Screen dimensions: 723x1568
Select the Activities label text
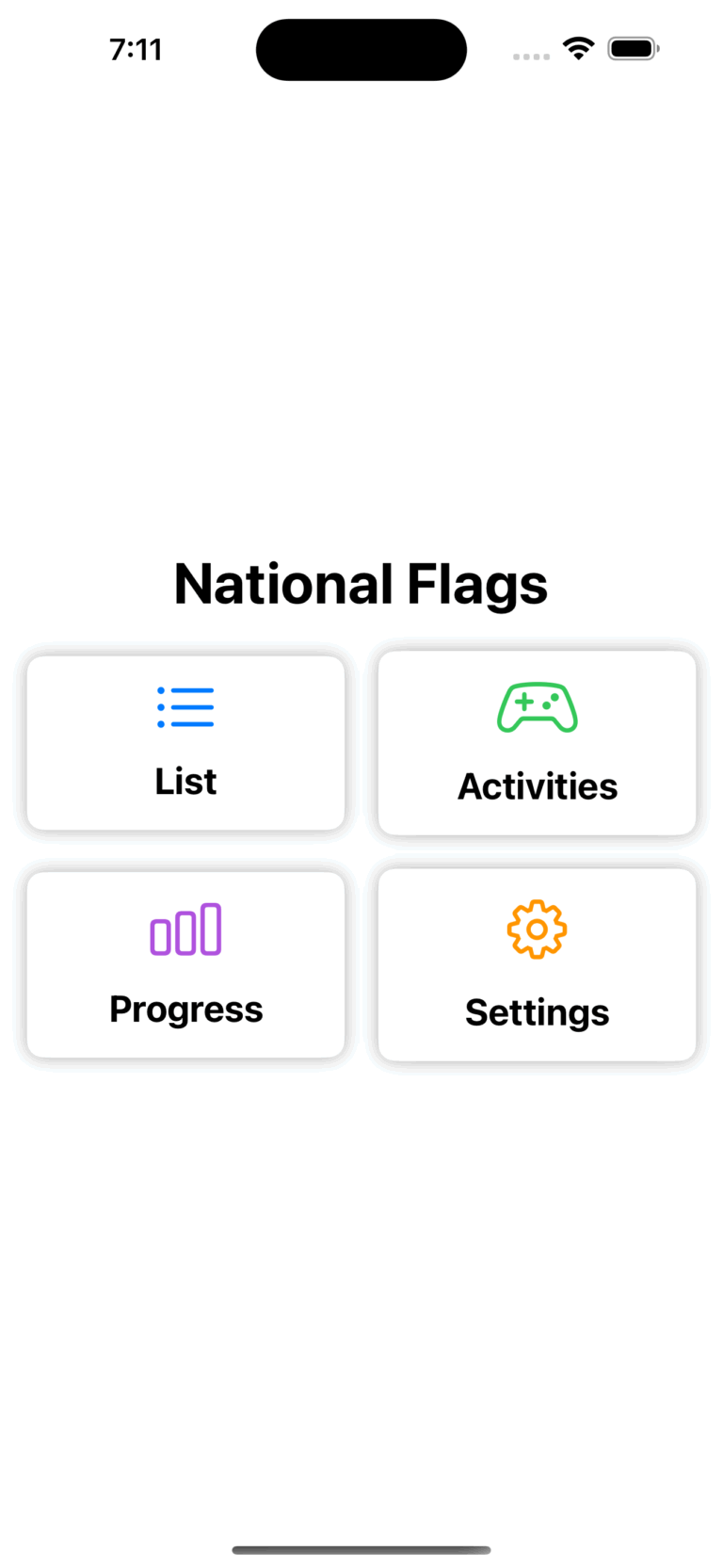click(x=537, y=785)
